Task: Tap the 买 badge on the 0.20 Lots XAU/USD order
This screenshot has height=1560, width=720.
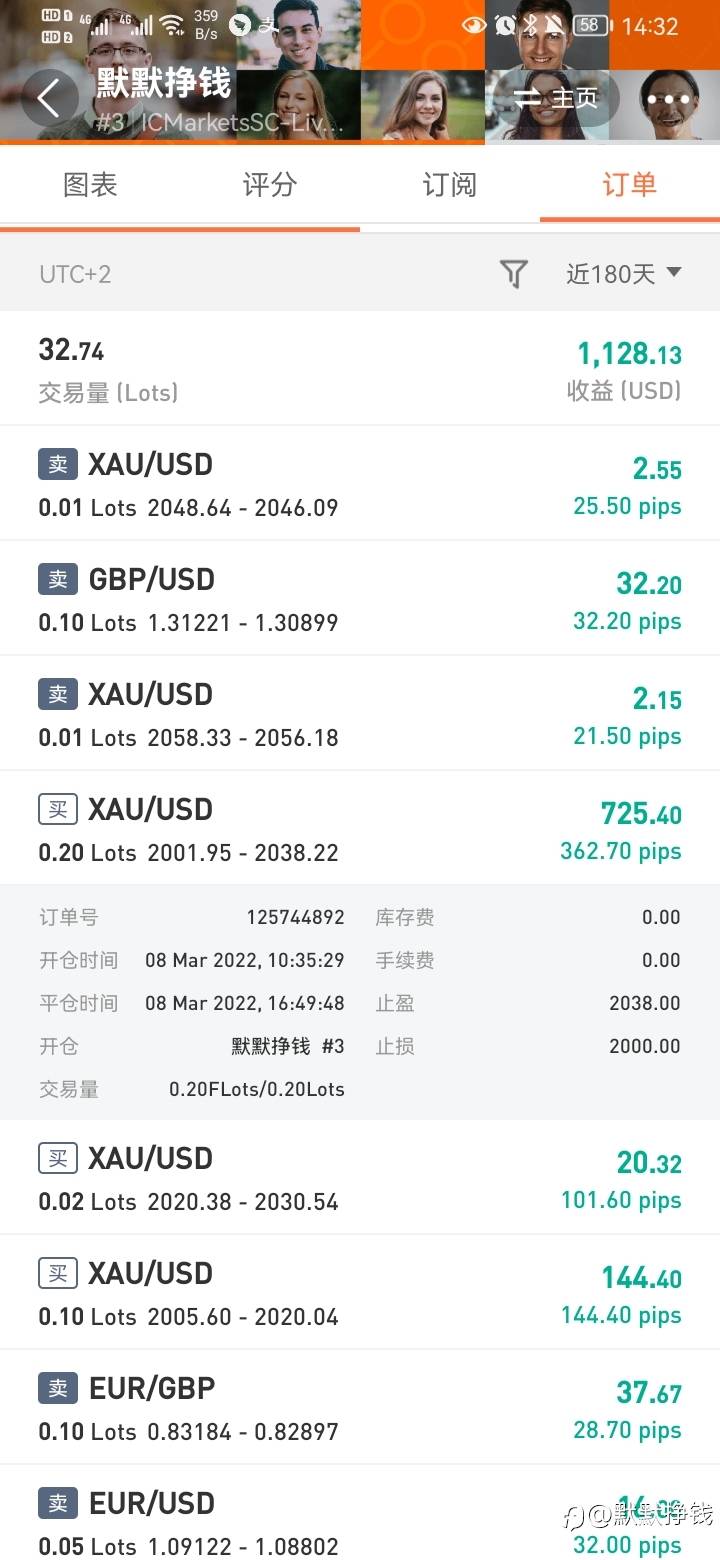Action: click(x=57, y=808)
